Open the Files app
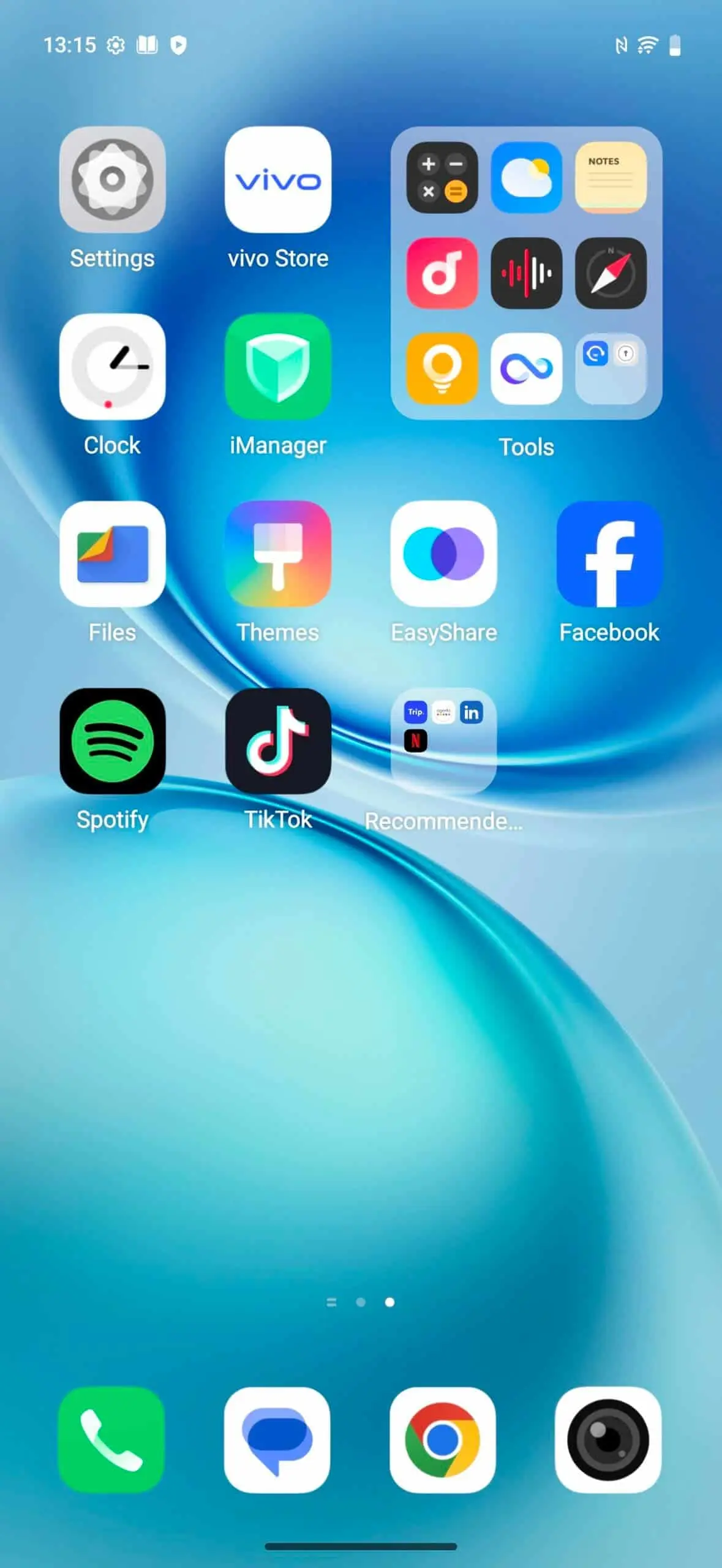The height and width of the screenshot is (1568, 722). click(112, 554)
